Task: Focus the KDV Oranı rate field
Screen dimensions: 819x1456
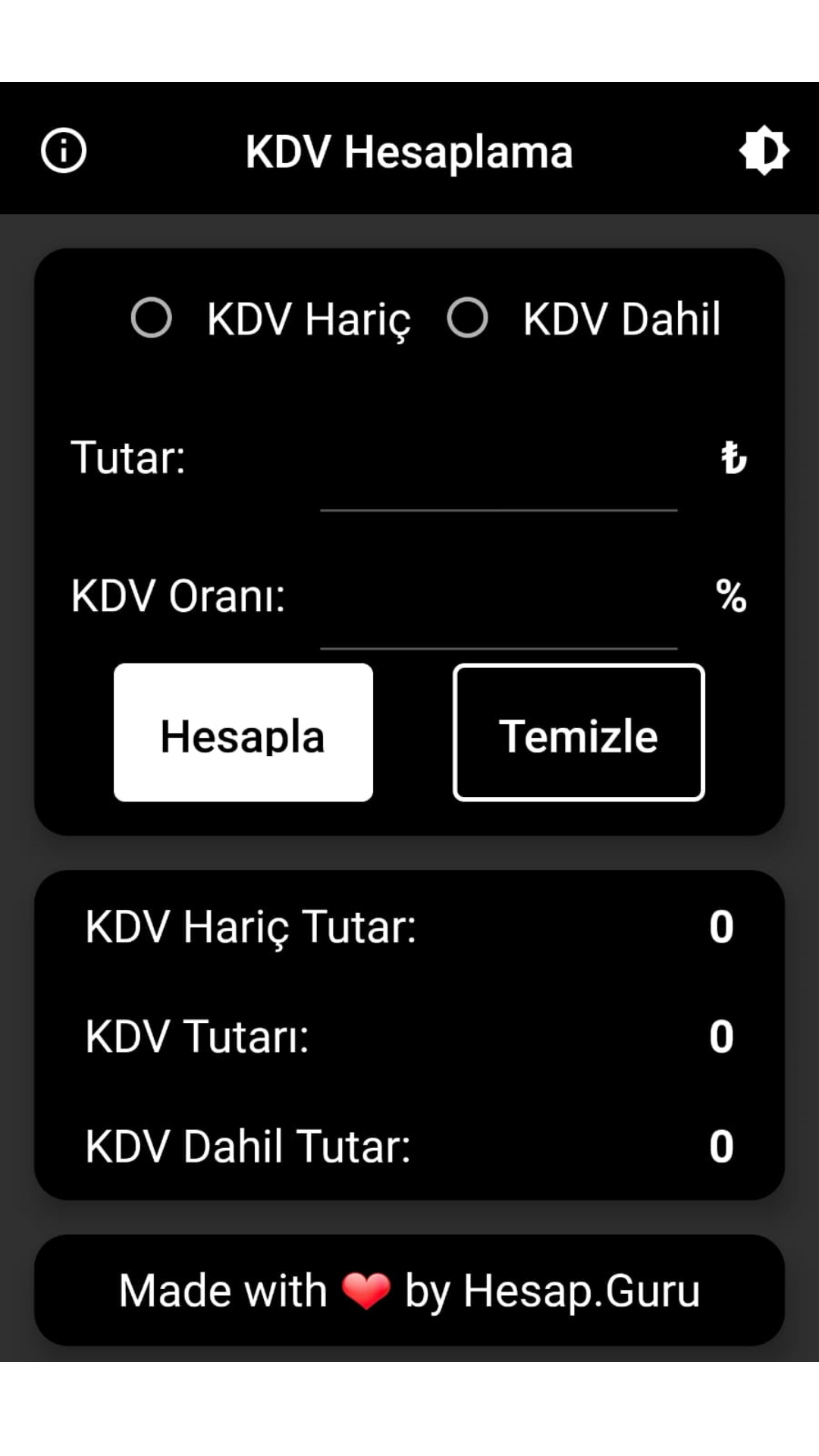Action: pyautogui.click(x=498, y=599)
